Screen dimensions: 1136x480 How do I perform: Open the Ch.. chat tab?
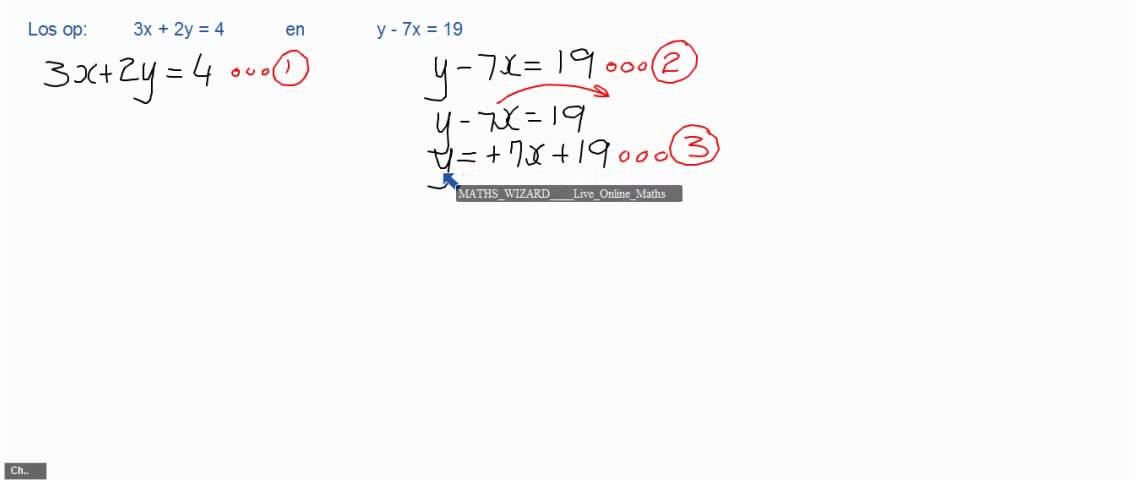pos(25,470)
